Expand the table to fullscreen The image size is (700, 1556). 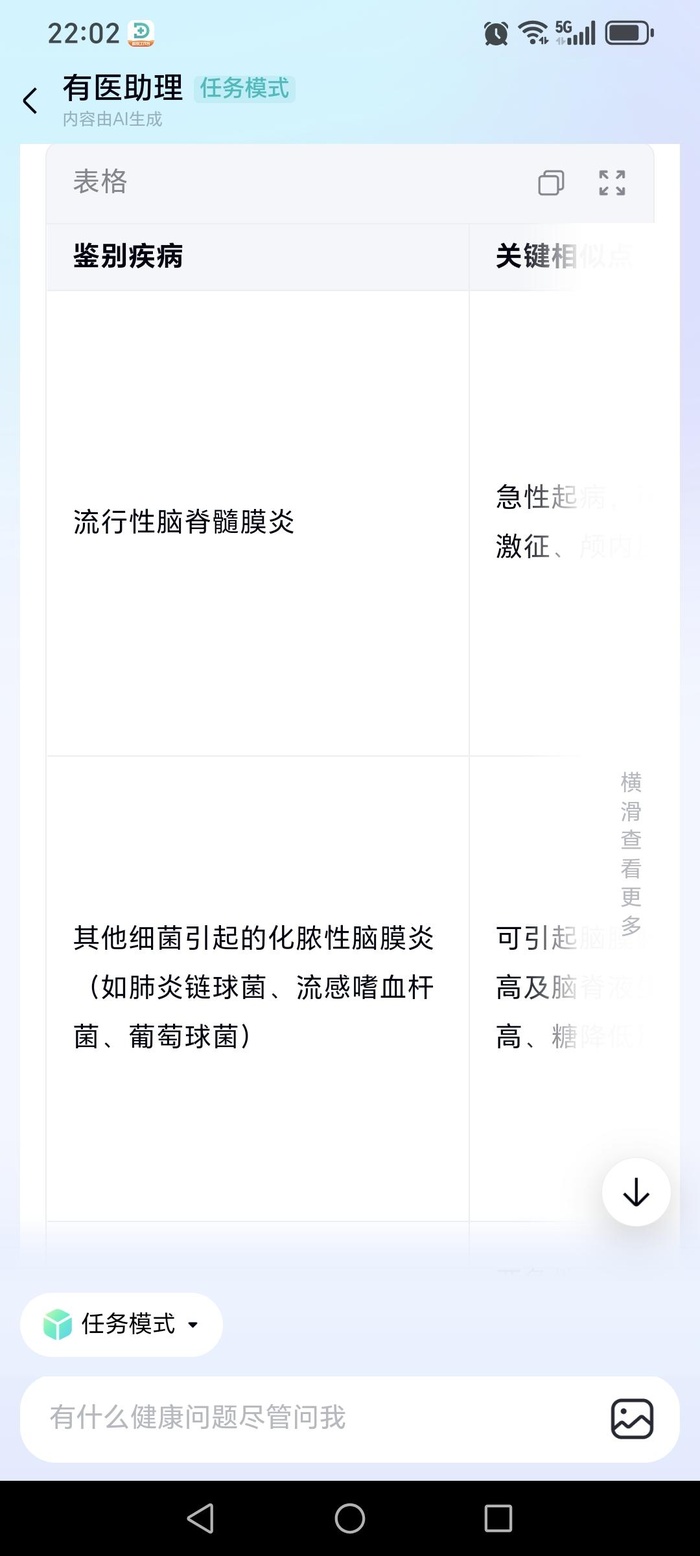[x=612, y=182]
